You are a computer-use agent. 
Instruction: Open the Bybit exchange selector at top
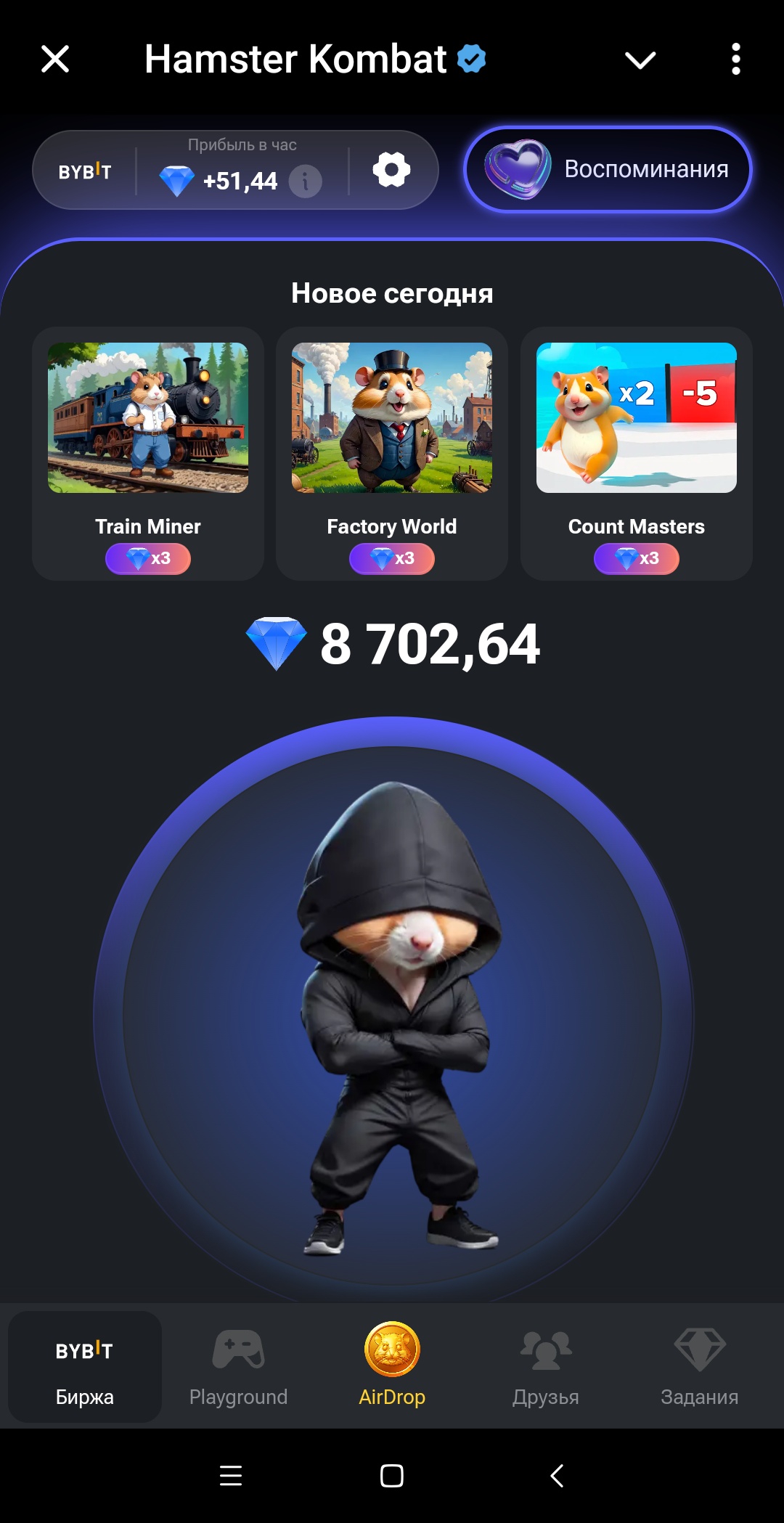[85, 171]
